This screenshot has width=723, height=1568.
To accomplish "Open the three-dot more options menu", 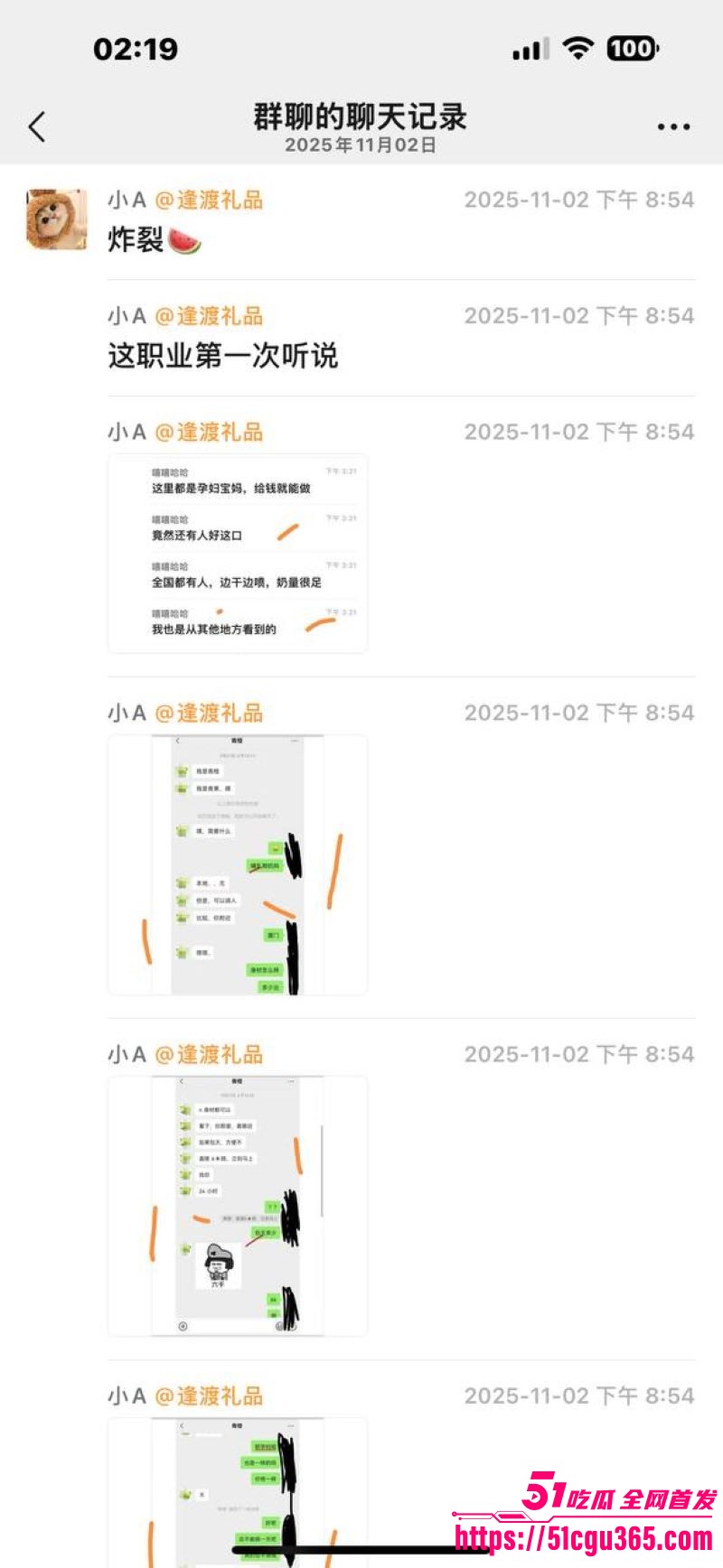I will tap(672, 126).
